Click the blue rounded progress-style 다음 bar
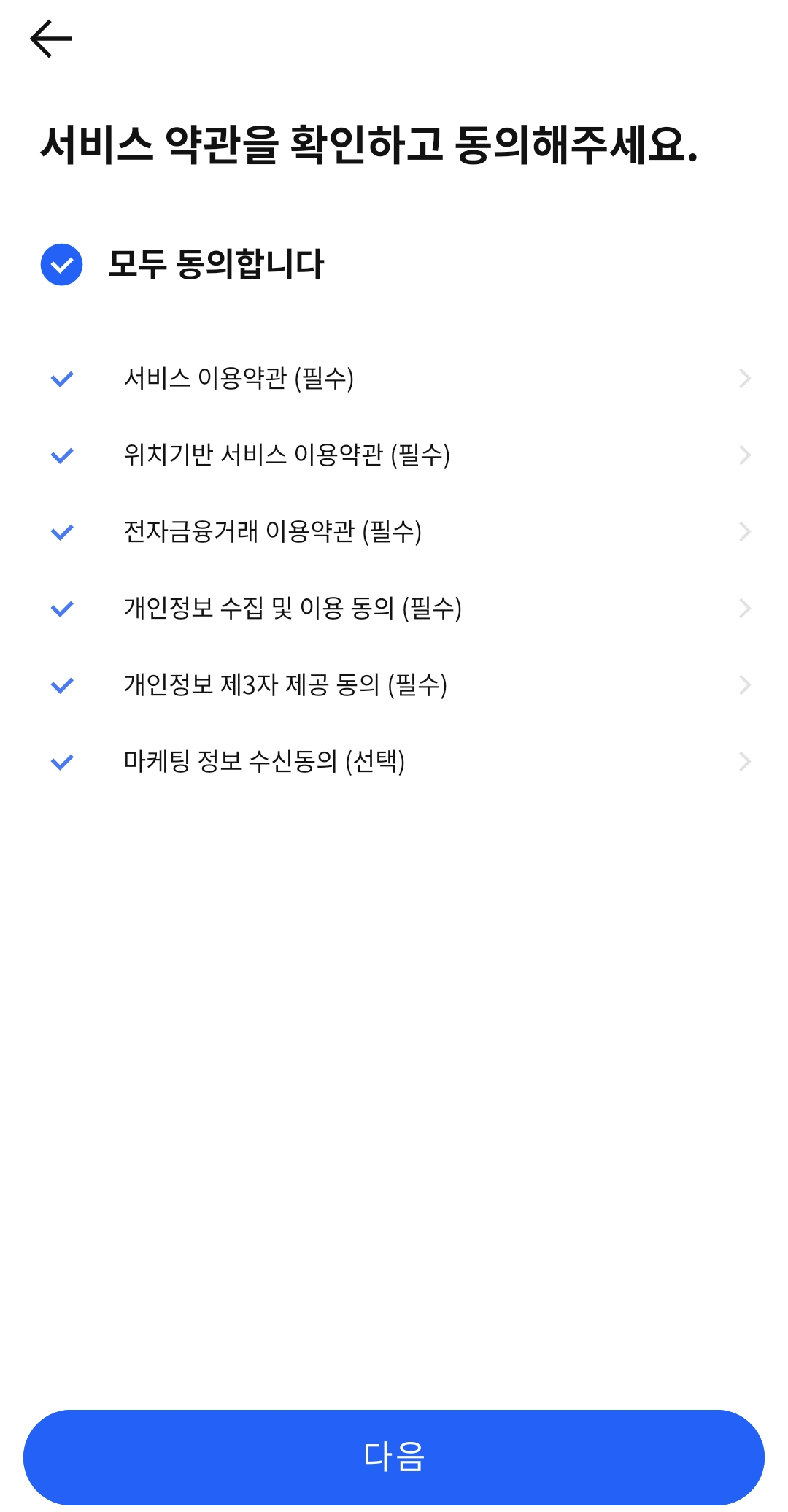 point(394,1454)
